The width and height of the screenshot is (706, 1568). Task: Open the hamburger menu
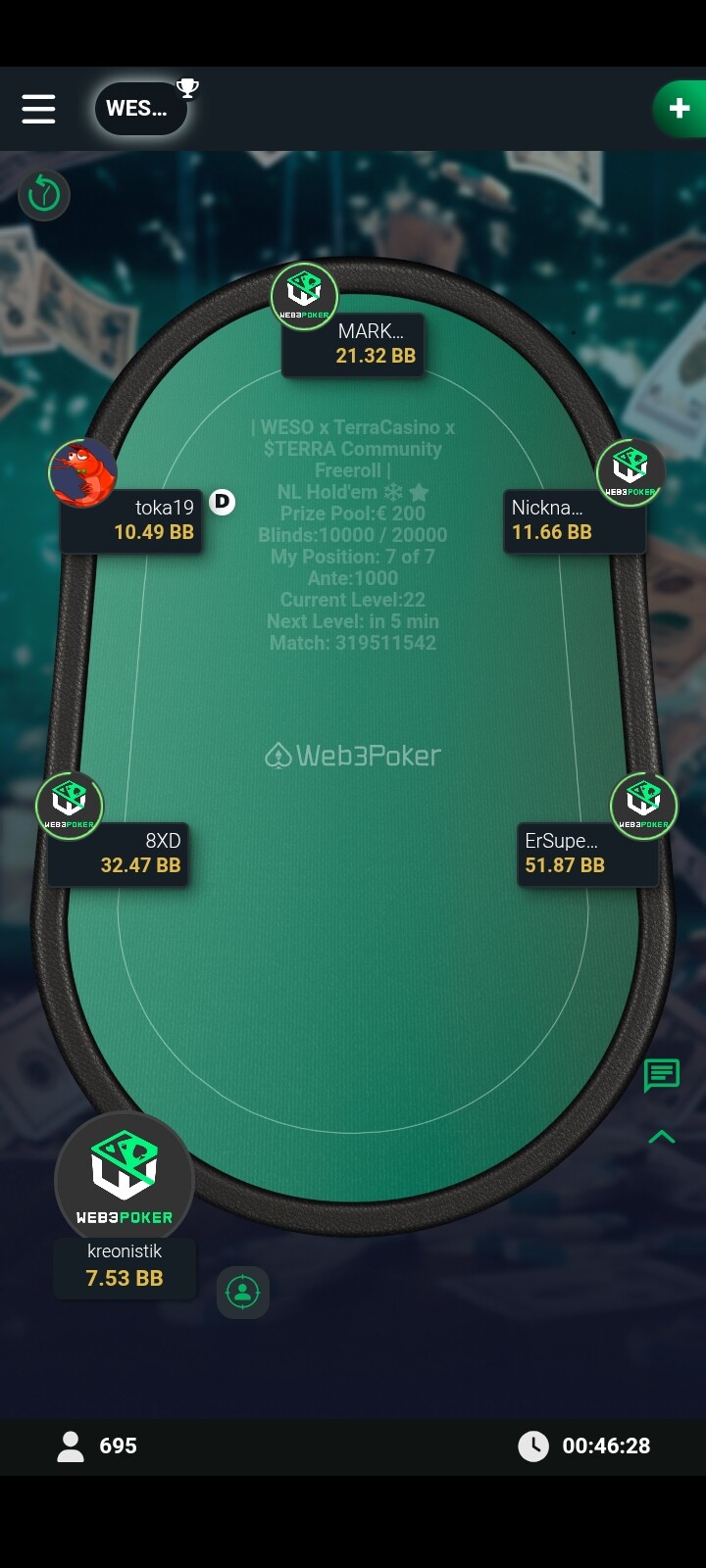pyautogui.click(x=38, y=109)
